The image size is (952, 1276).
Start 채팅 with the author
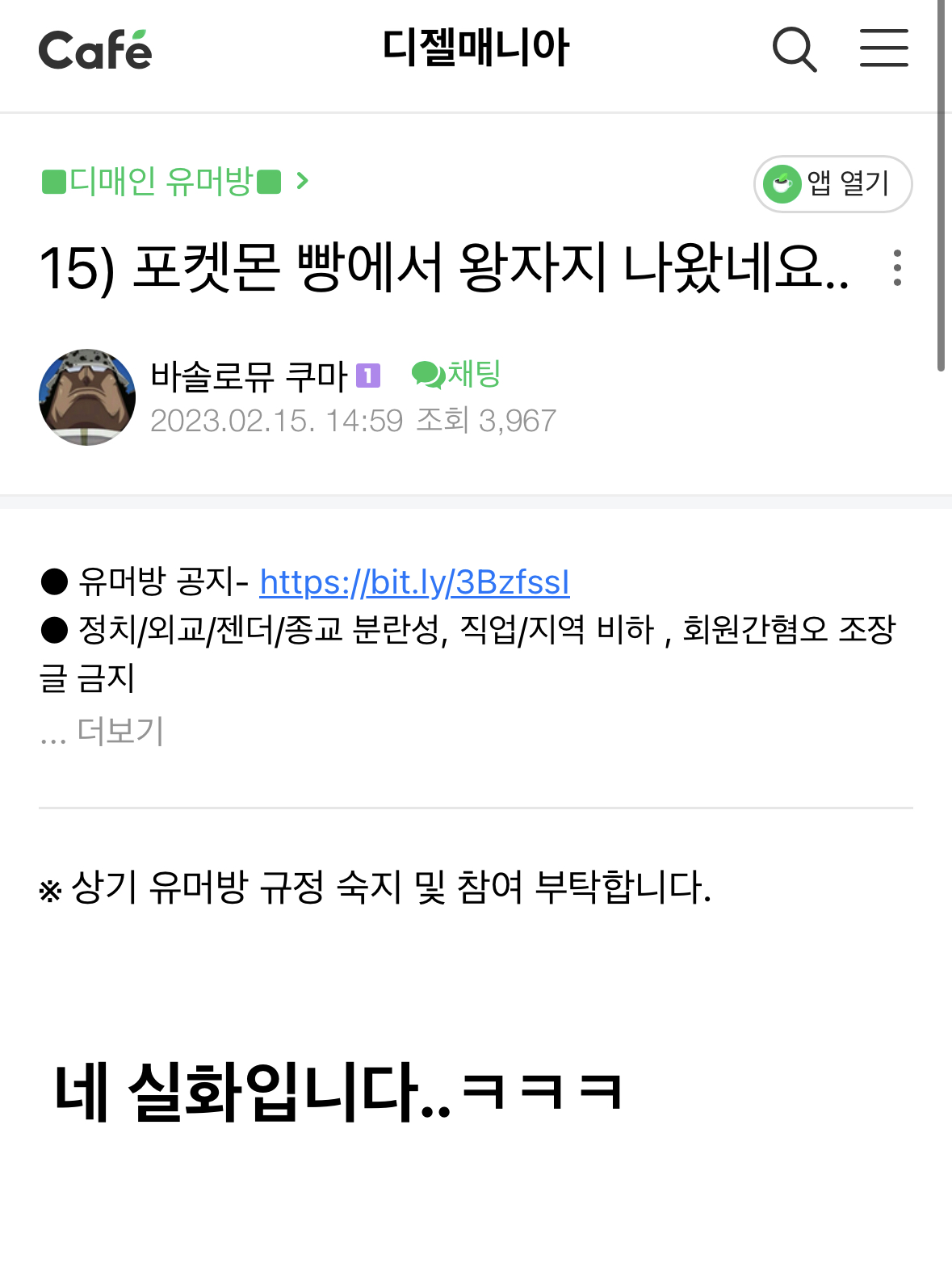click(457, 375)
